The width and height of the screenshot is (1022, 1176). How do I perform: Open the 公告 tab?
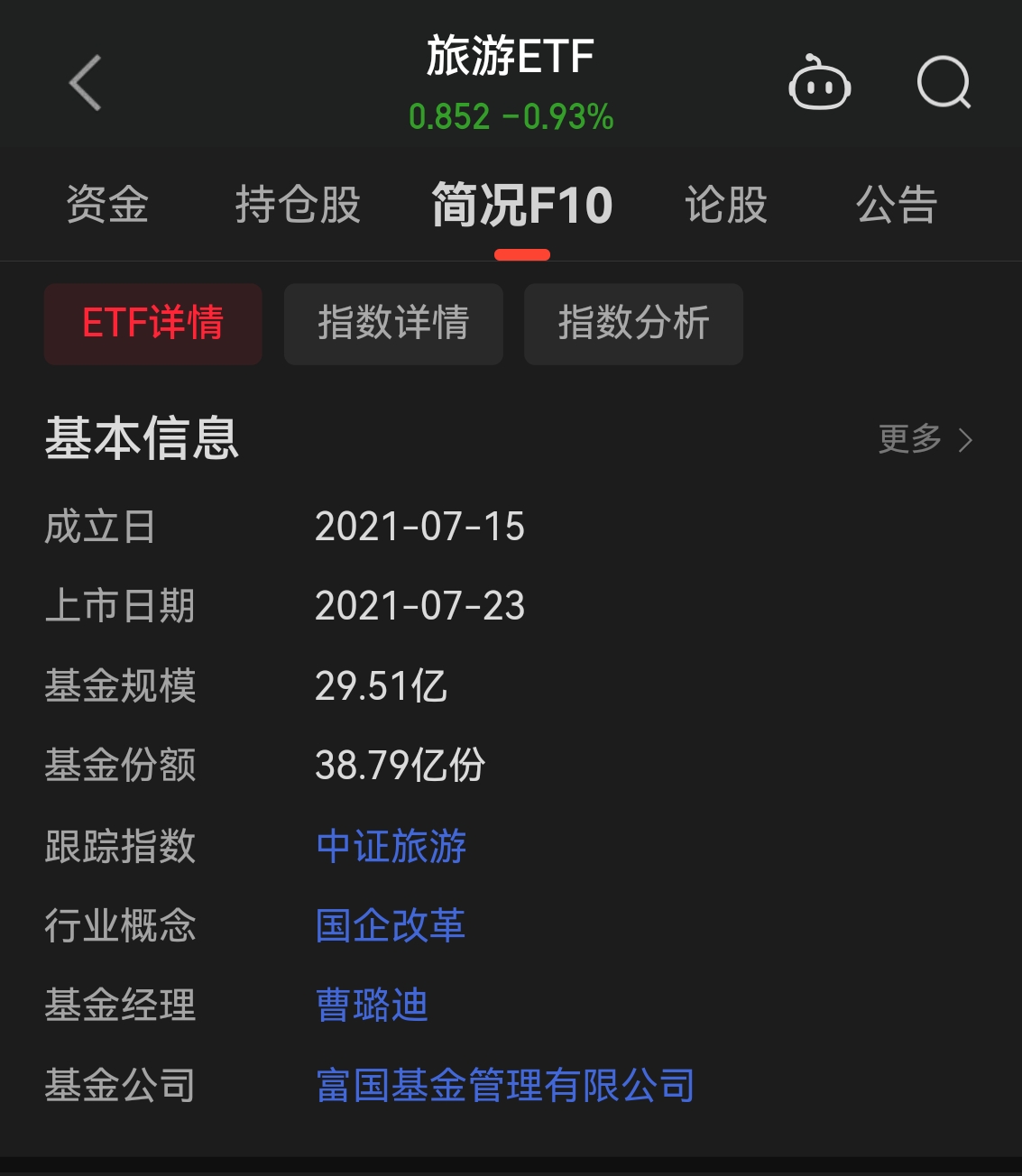(896, 206)
